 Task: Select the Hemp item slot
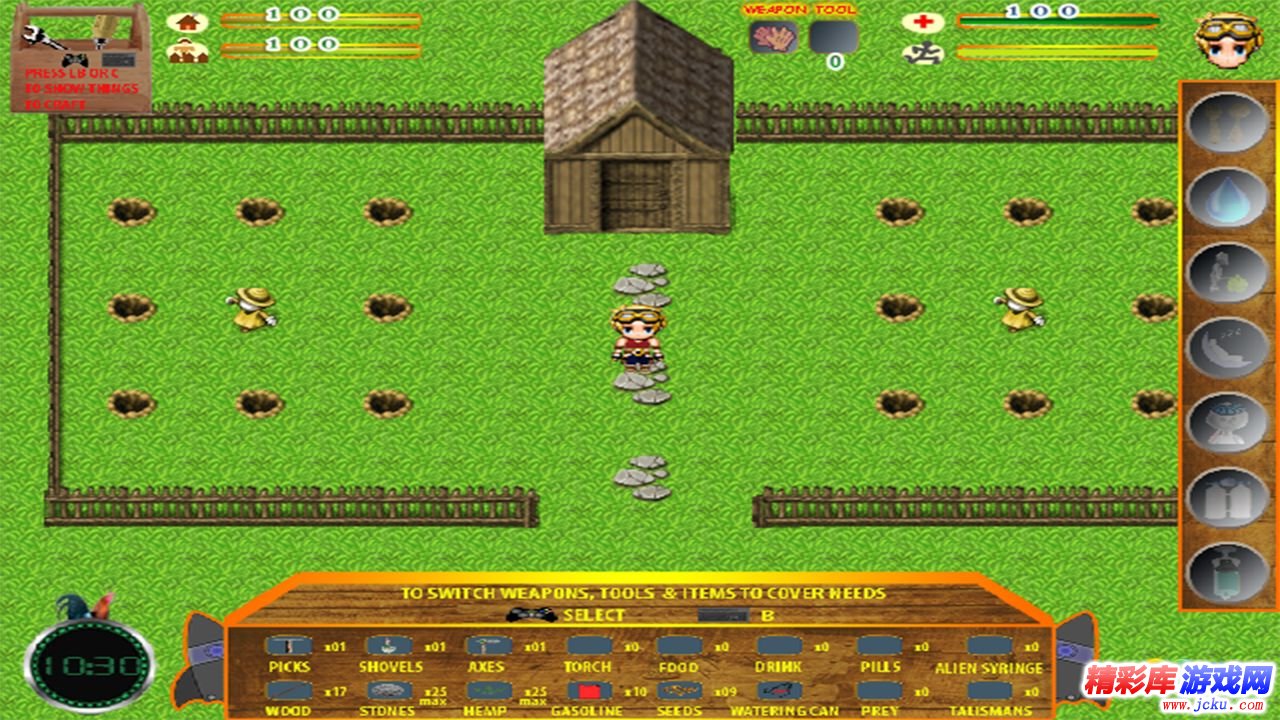coord(489,691)
